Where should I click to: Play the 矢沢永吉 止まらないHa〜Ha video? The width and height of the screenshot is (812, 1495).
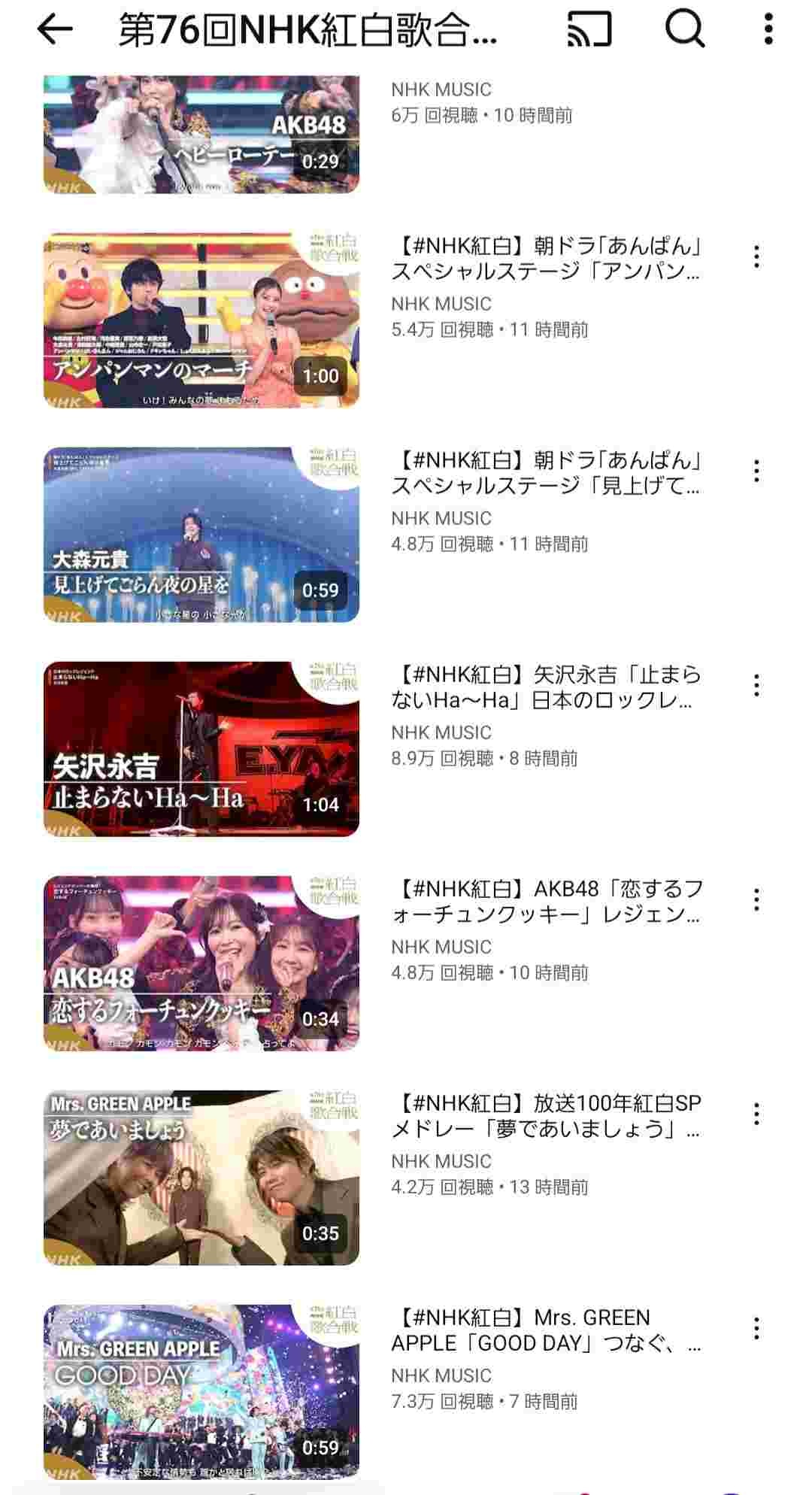pos(201,749)
